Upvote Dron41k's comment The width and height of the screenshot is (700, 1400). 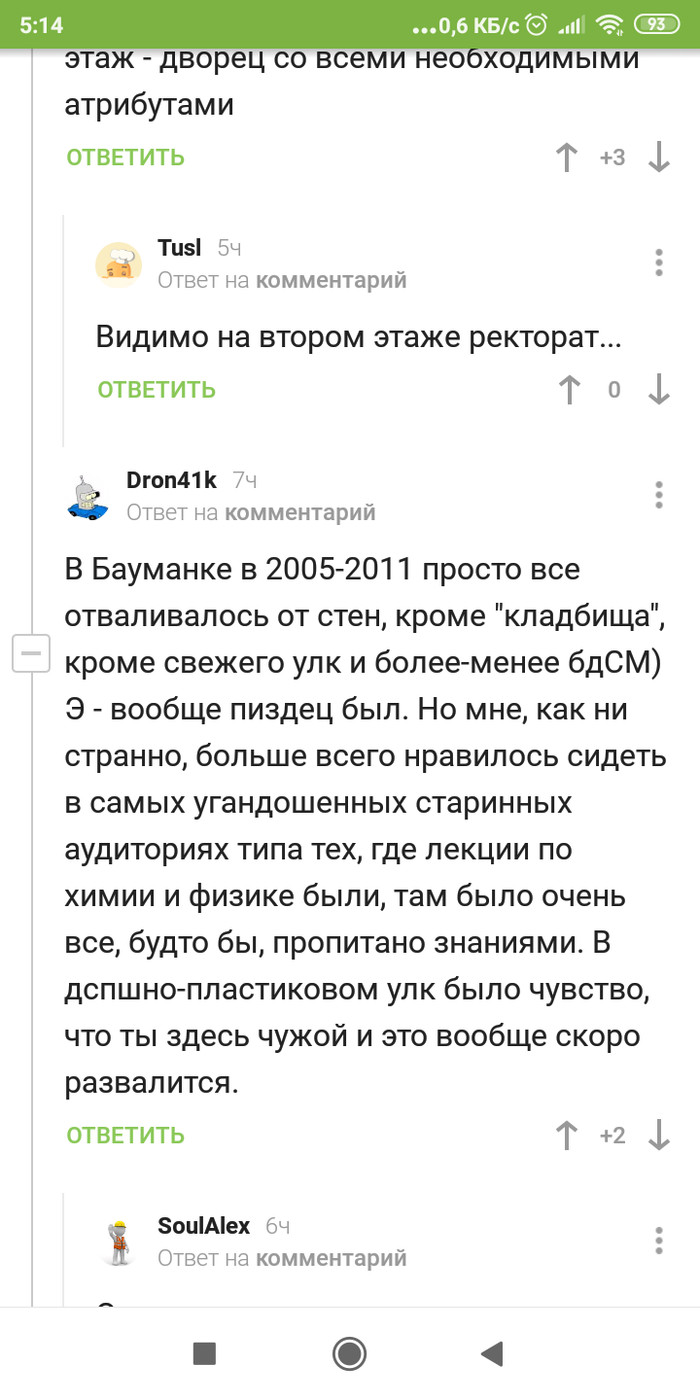point(566,1135)
